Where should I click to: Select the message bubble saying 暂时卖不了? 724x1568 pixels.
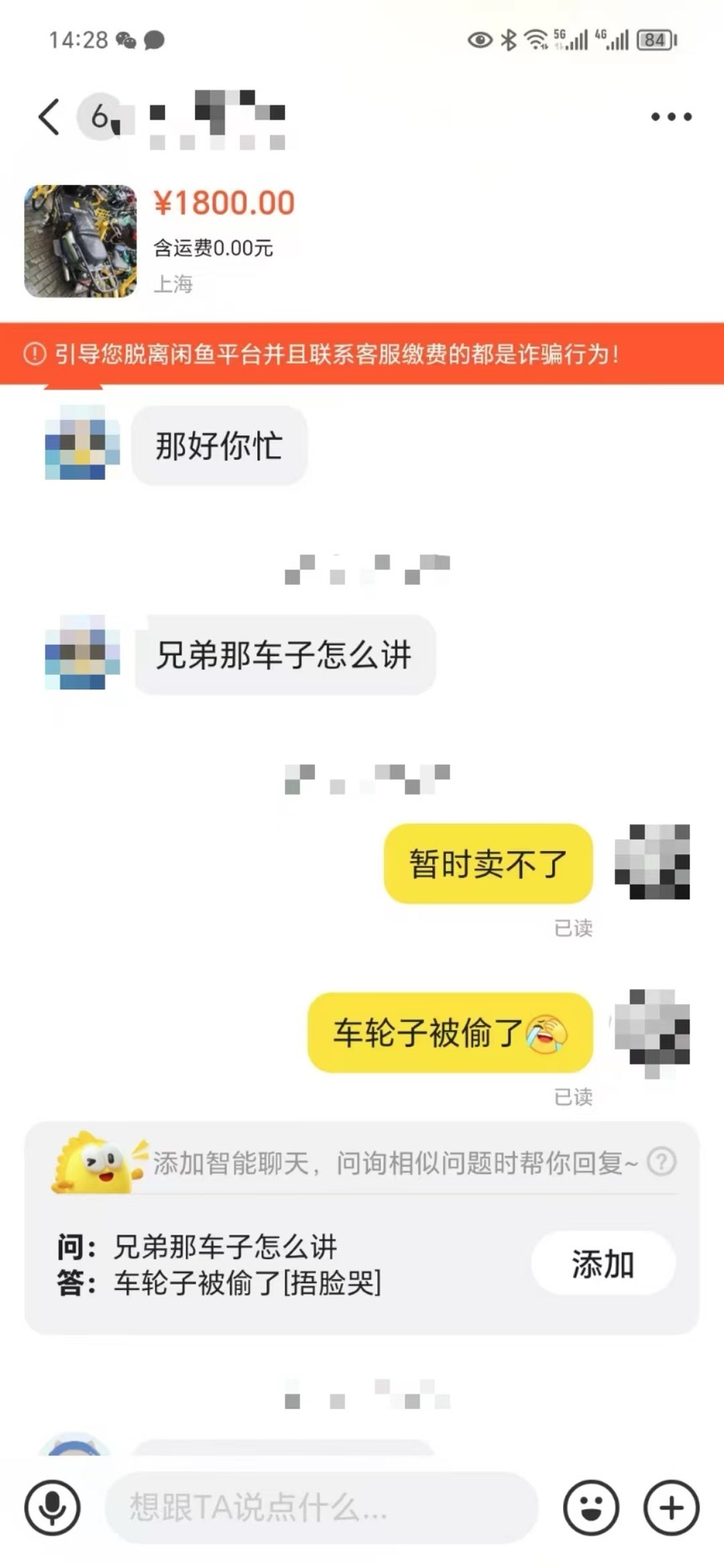click(x=488, y=864)
